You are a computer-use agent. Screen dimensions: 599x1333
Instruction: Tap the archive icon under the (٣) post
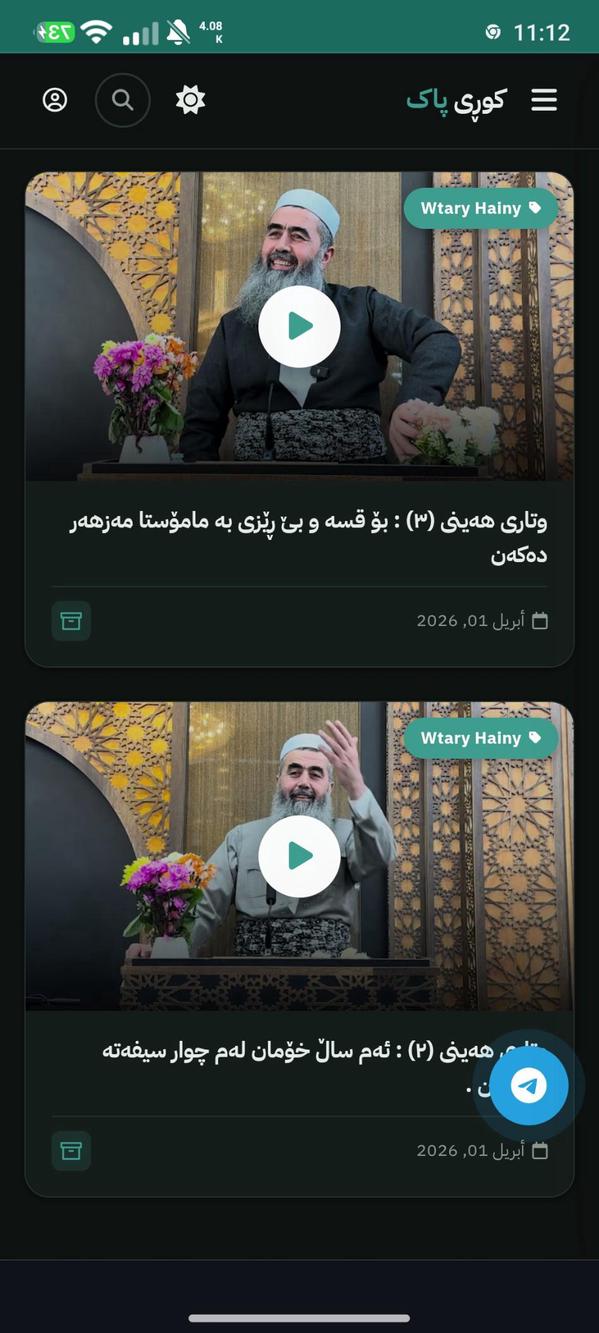pyautogui.click(x=71, y=621)
